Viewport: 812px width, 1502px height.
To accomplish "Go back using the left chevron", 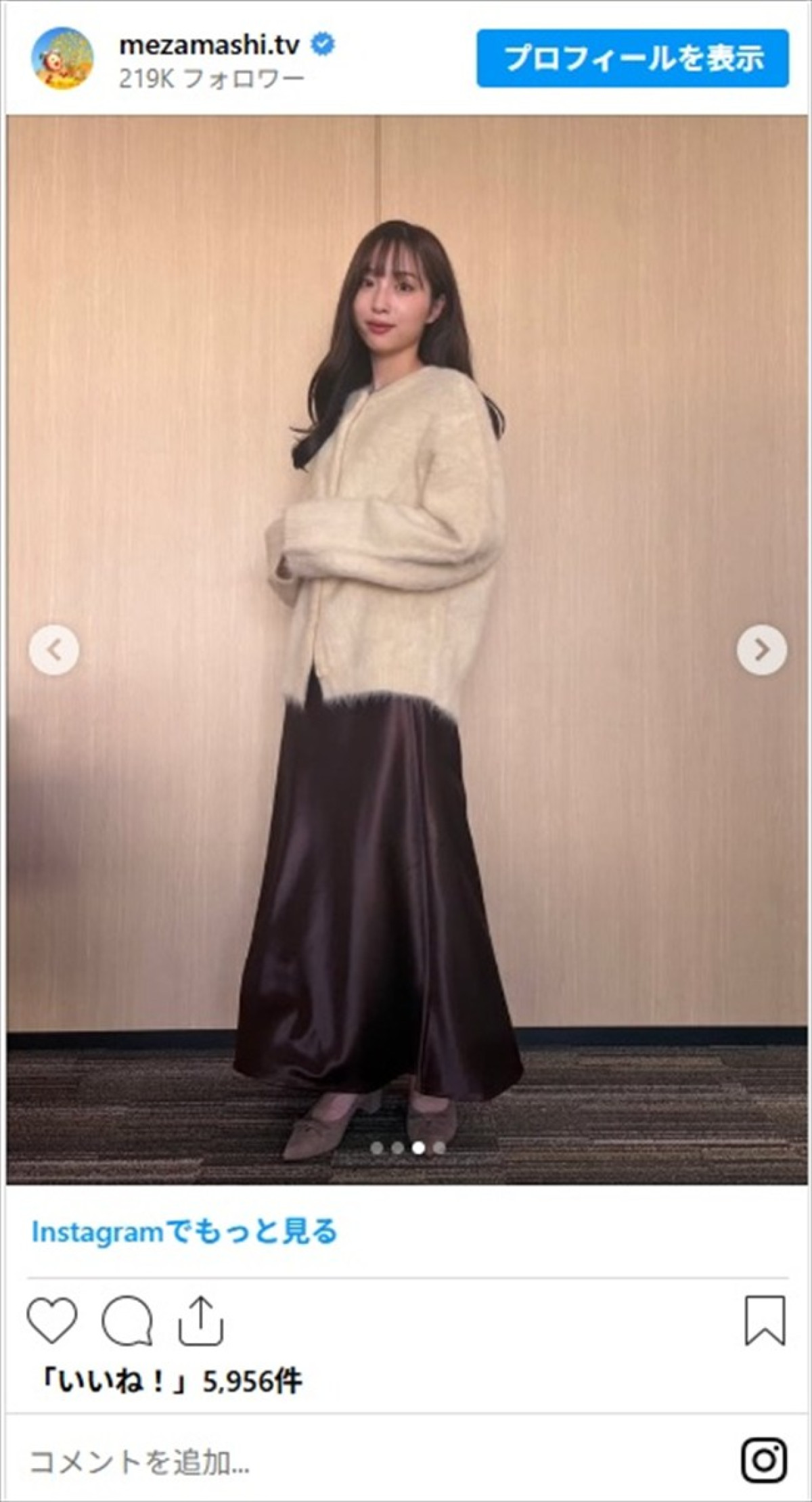I will coord(55,648).
